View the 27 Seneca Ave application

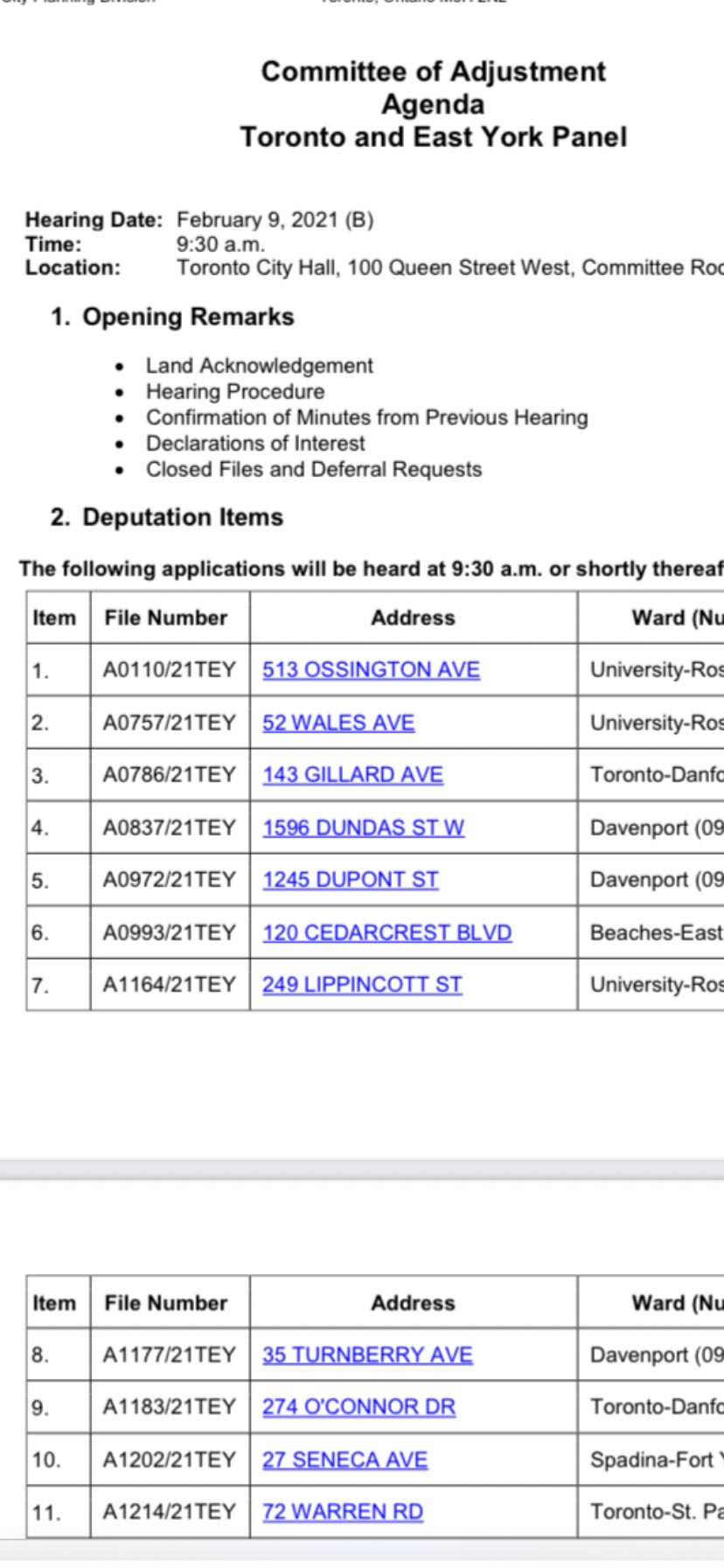[x=345, y=1460]
